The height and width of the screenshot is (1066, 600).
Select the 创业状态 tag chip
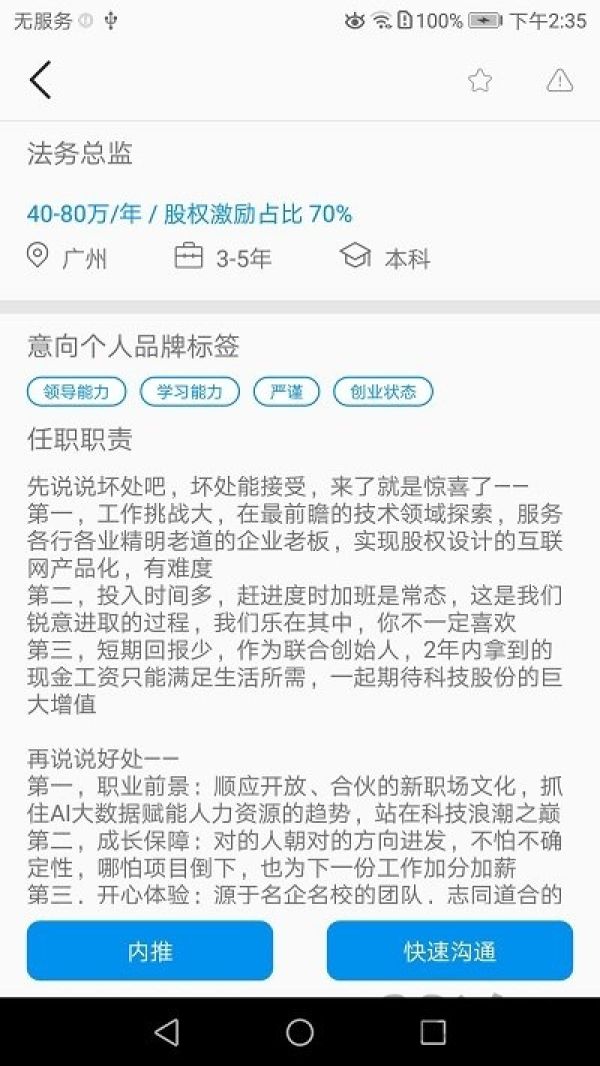[x=383, y=392]
